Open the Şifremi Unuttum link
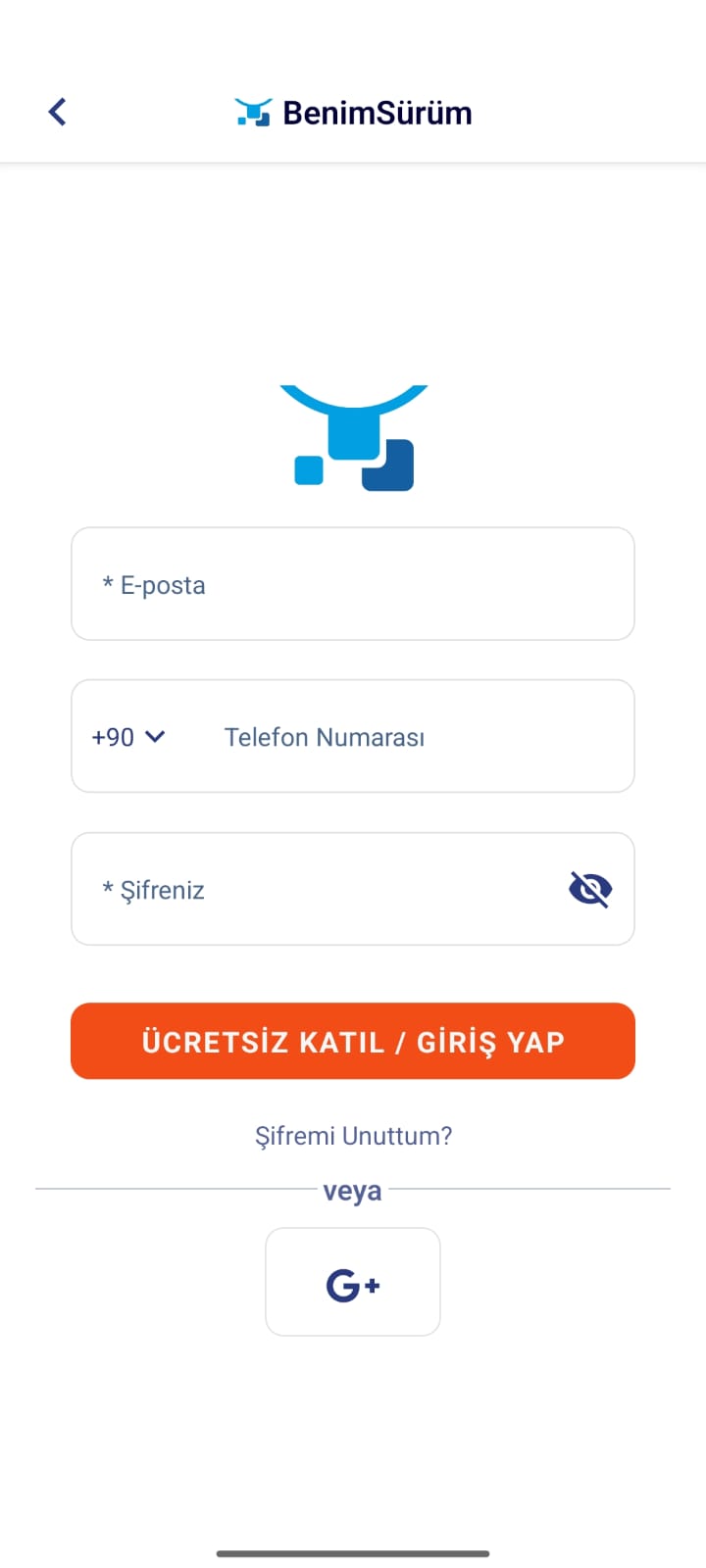Image resolution: width=706 pixels, height=1568 pixels. click(x=353, y=1136)
